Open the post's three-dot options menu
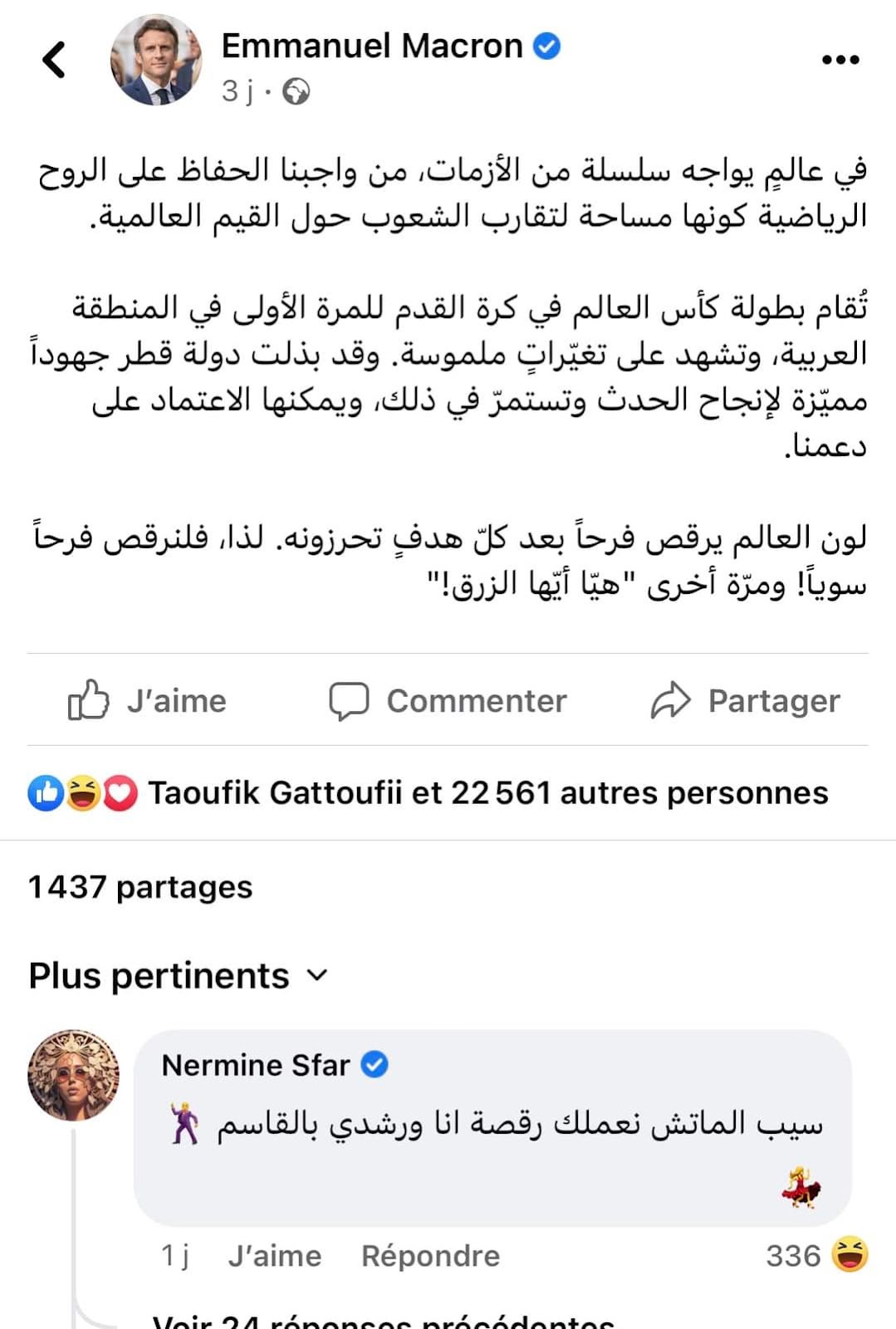The width and height of the screenshot is (896, 1329). coord(840,60)
